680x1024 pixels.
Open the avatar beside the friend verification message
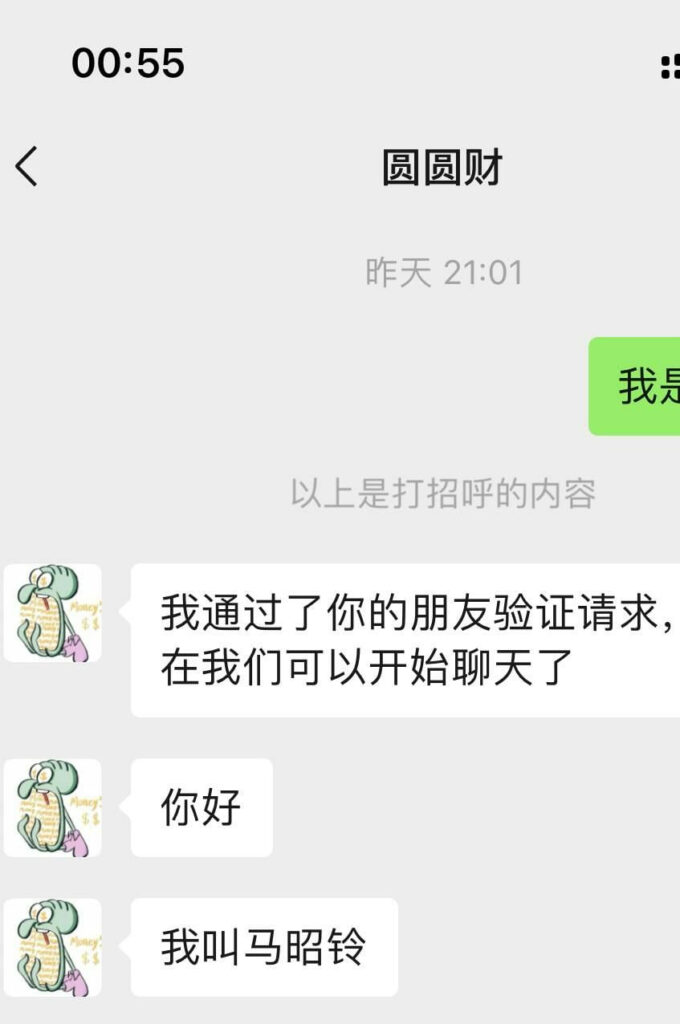[52, 613]
